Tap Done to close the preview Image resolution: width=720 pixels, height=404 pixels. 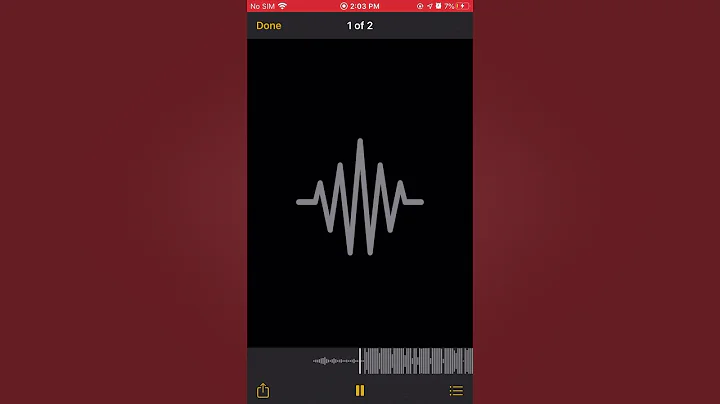(x=269, y=26)
